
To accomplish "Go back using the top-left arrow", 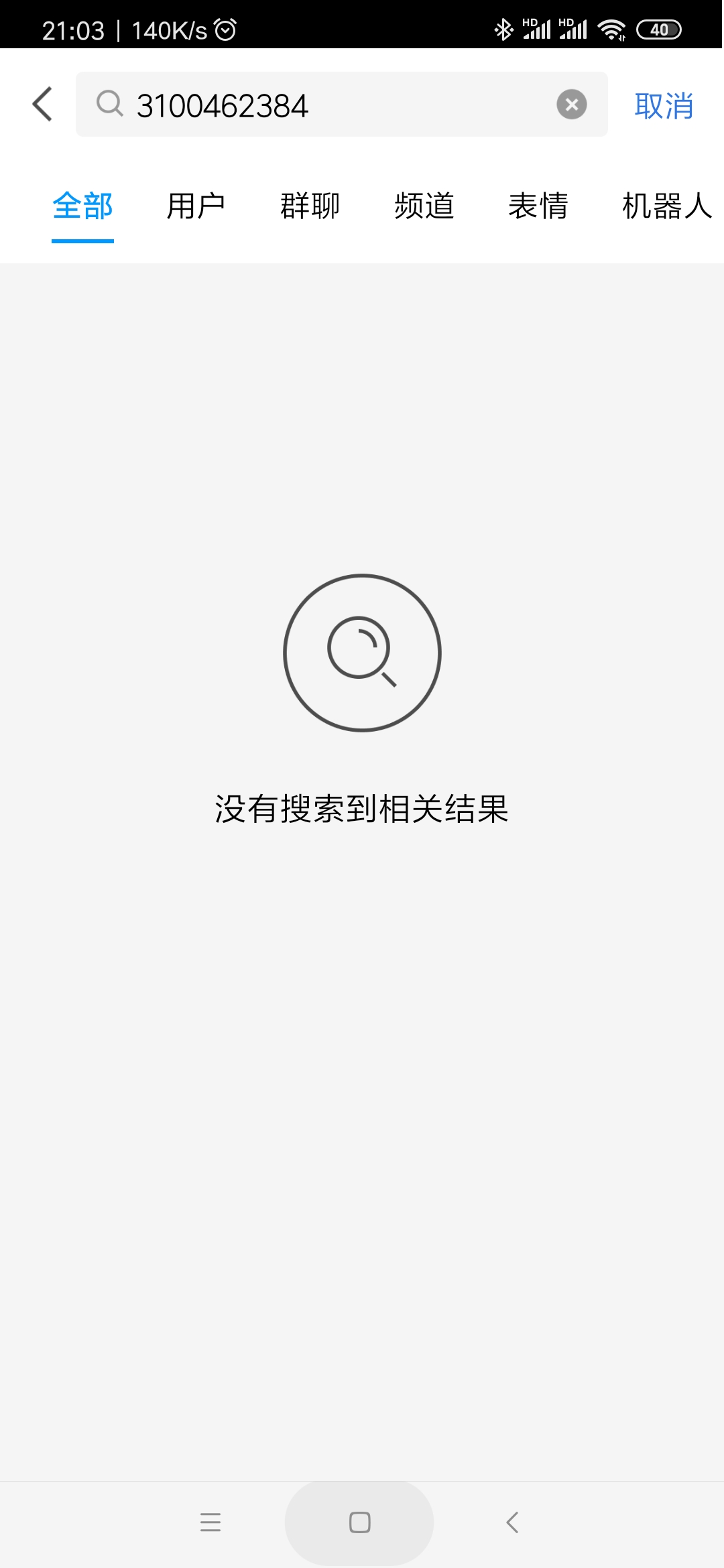I will click(x=42, y=105).
